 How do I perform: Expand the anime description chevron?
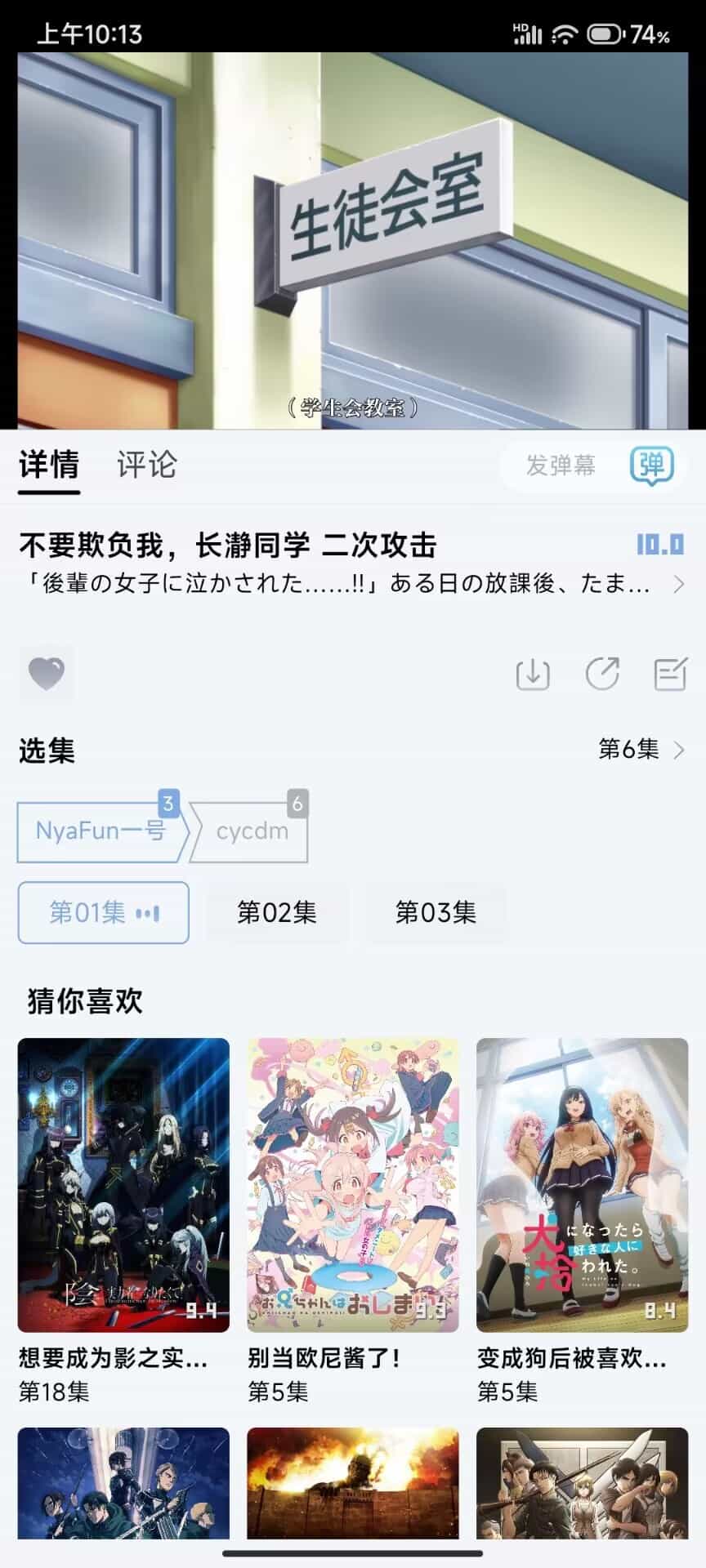(x=678, y=584)
